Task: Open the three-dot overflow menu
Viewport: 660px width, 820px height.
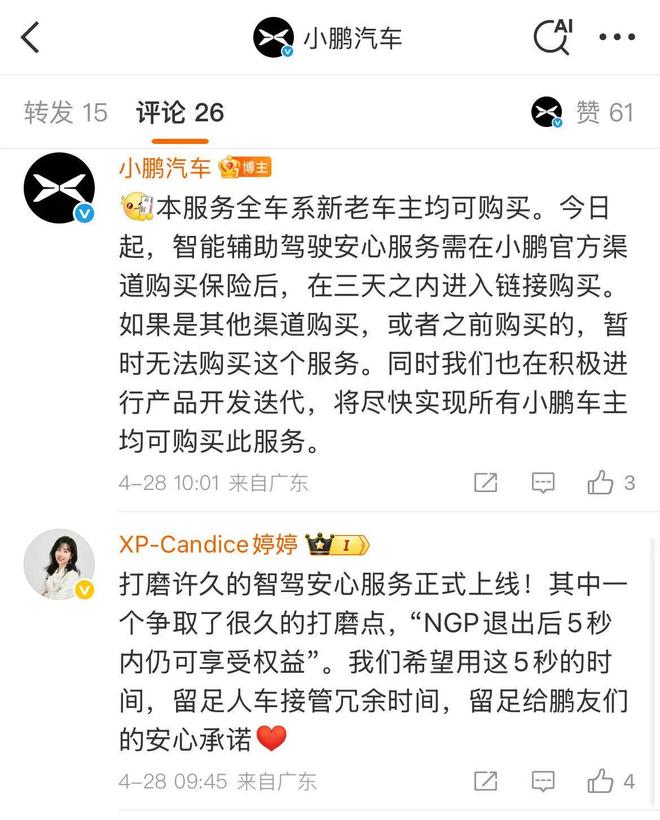Action: tap(617, 39)
